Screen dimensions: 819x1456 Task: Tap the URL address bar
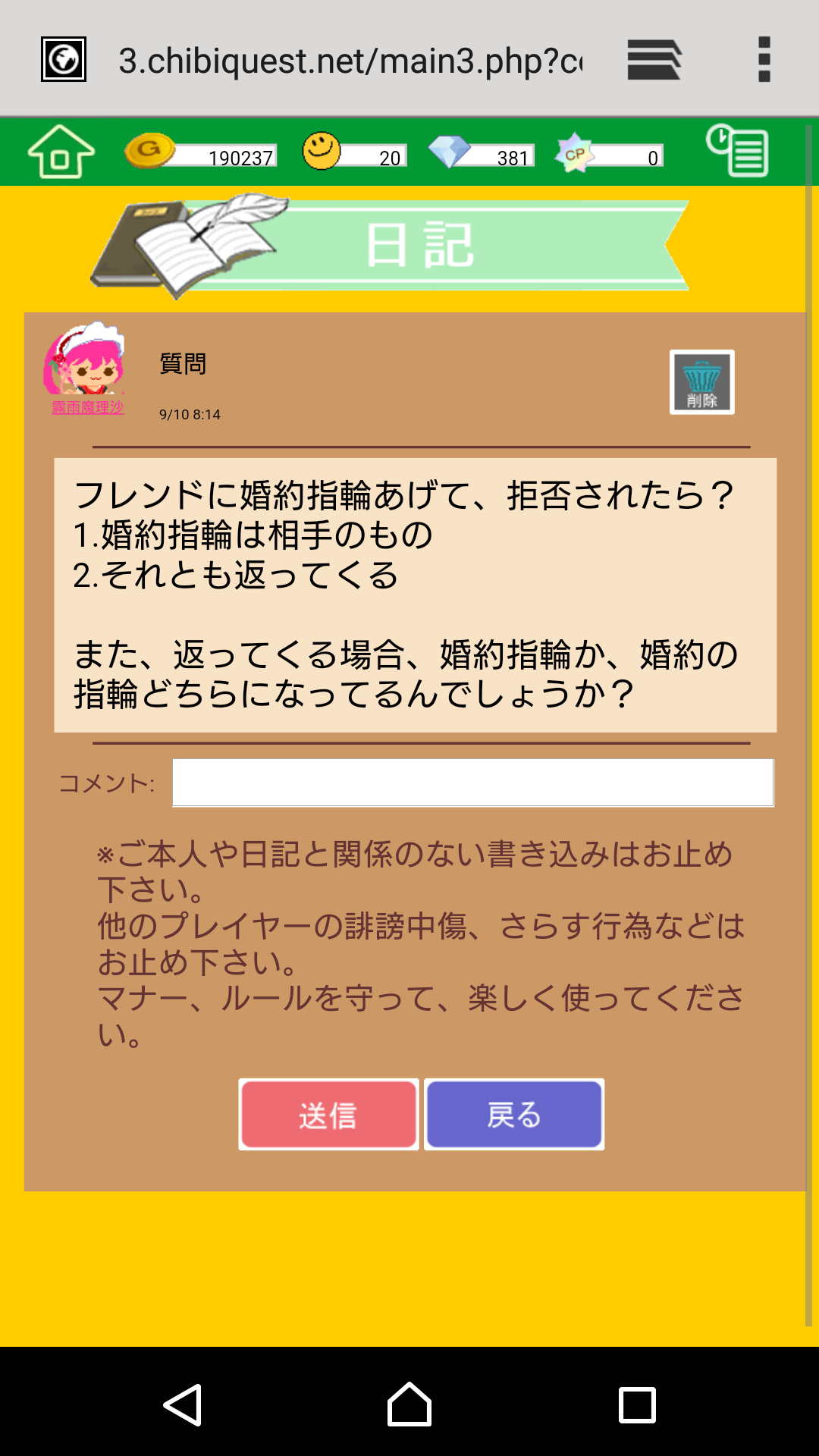coord(349,61)
